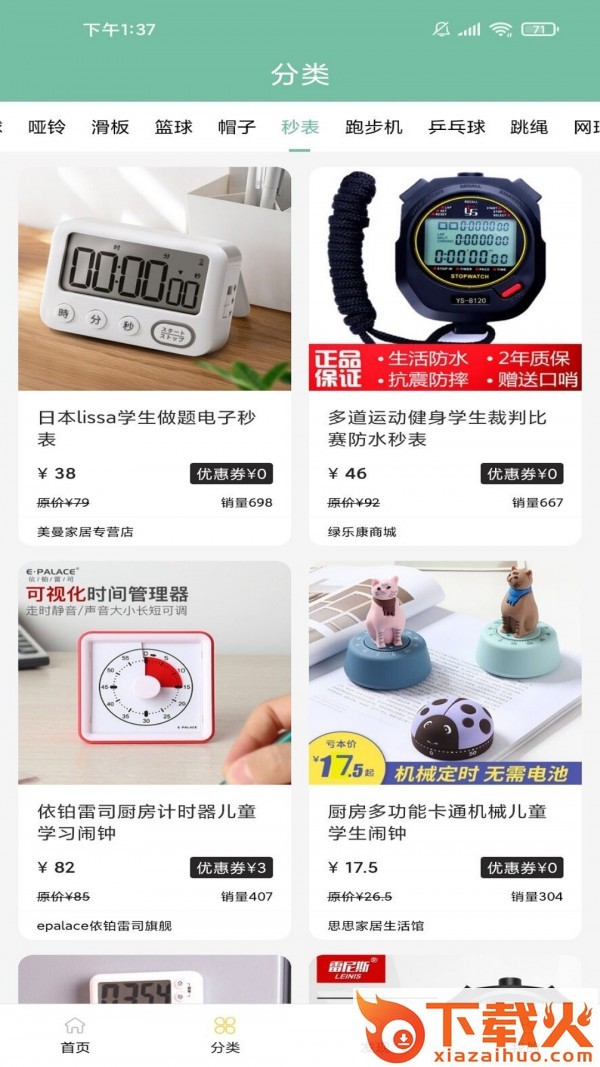
Task: Tap the 分类 bottom navigation tab
Action: pyautogui.click(x=225, y=1036)
